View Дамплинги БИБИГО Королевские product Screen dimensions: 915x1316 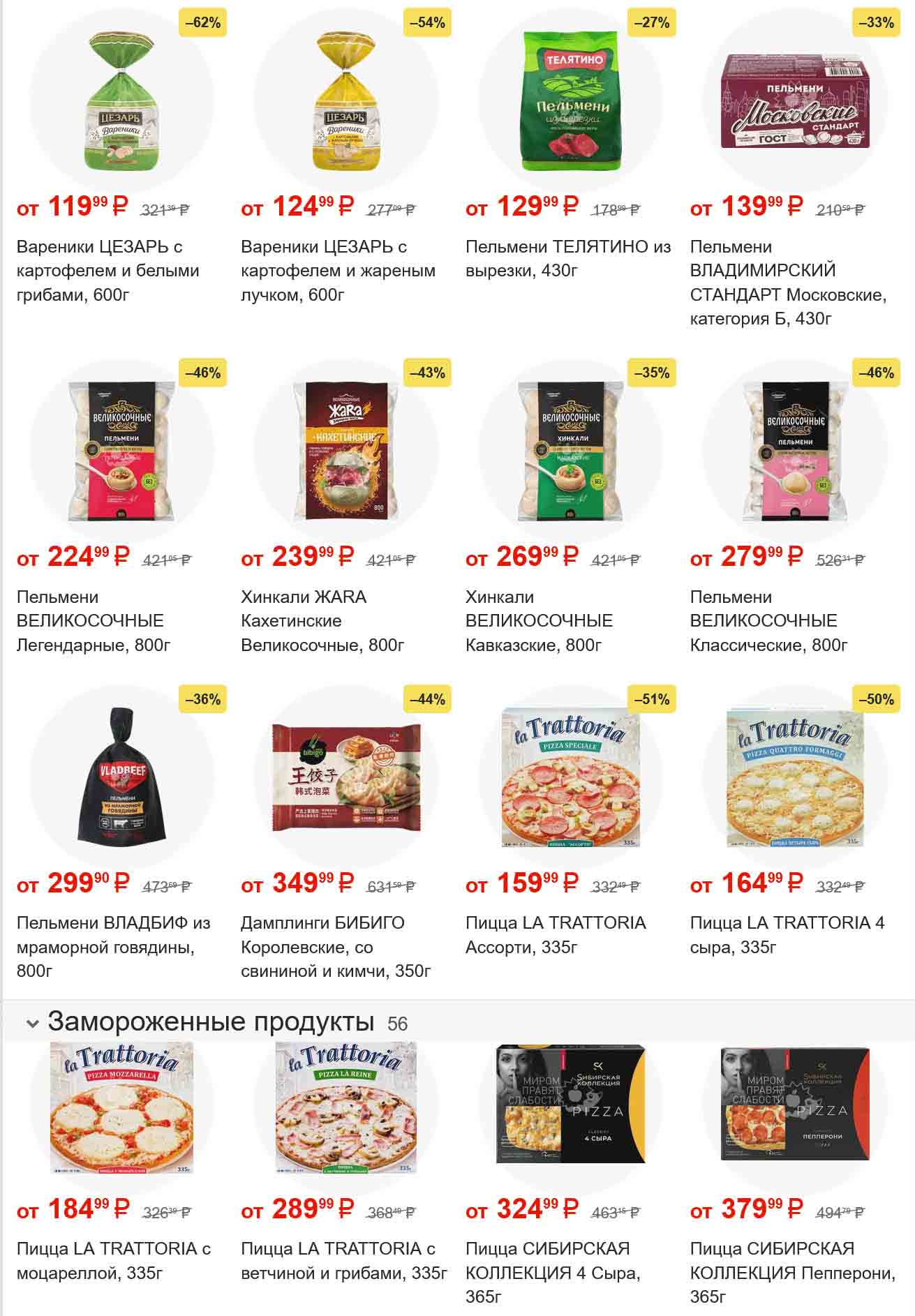pos(336,946)
